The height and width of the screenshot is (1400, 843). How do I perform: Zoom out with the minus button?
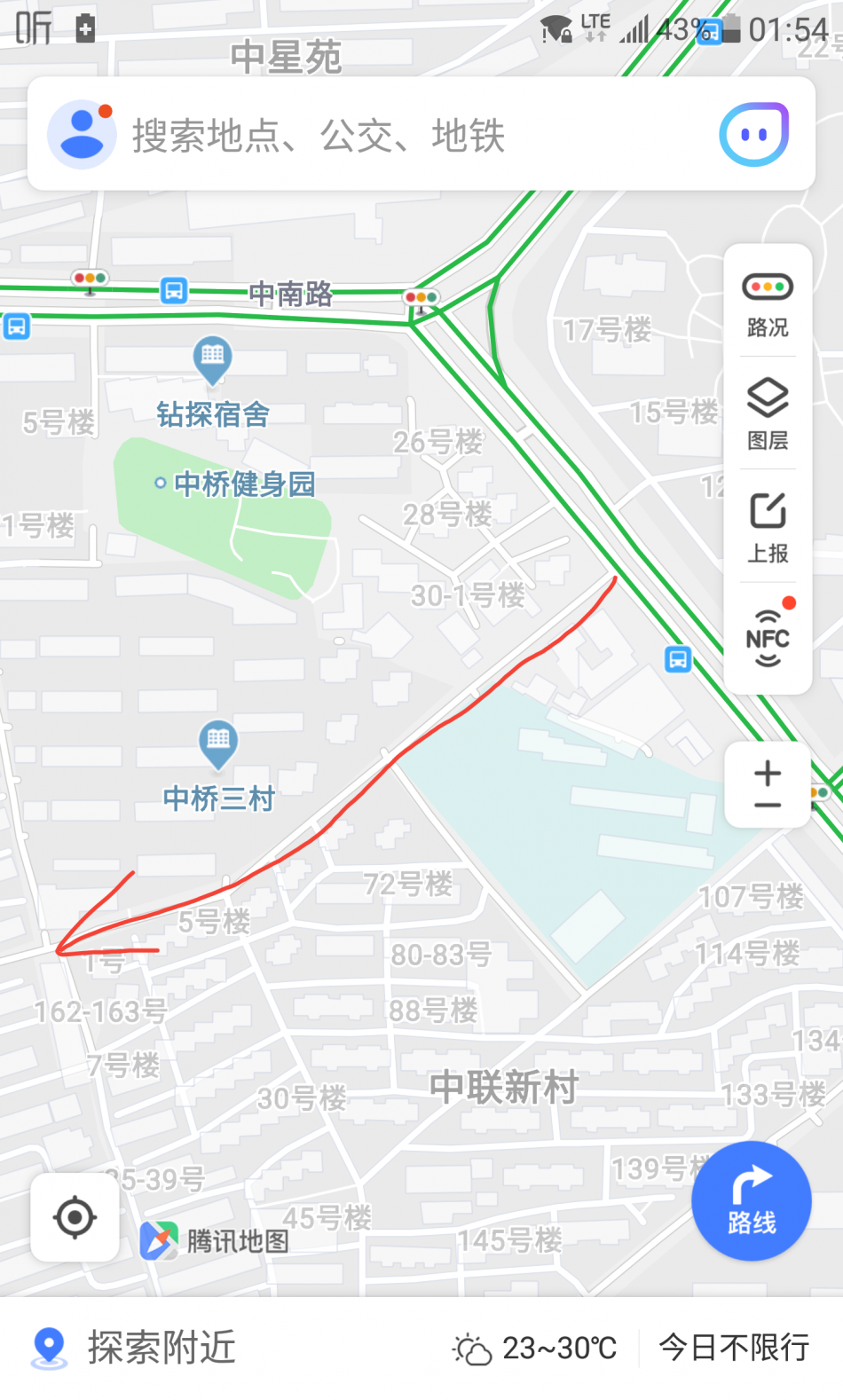(768, 806)
